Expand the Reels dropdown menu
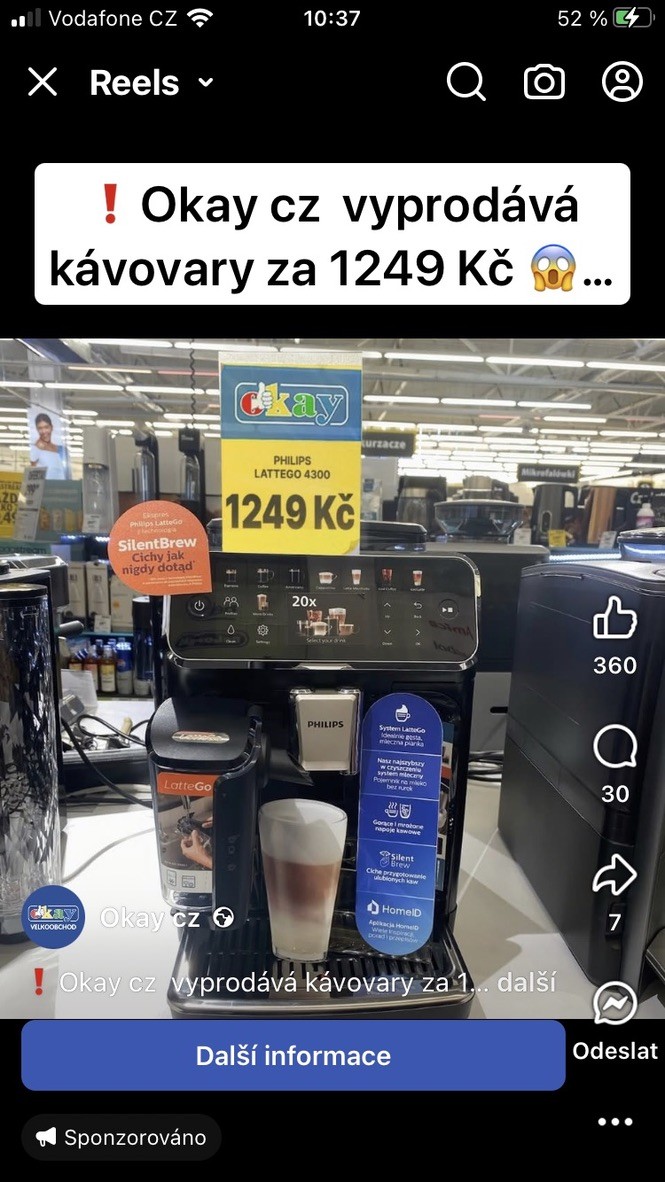The image size is (665, 1182). click(x=206, y=83)
